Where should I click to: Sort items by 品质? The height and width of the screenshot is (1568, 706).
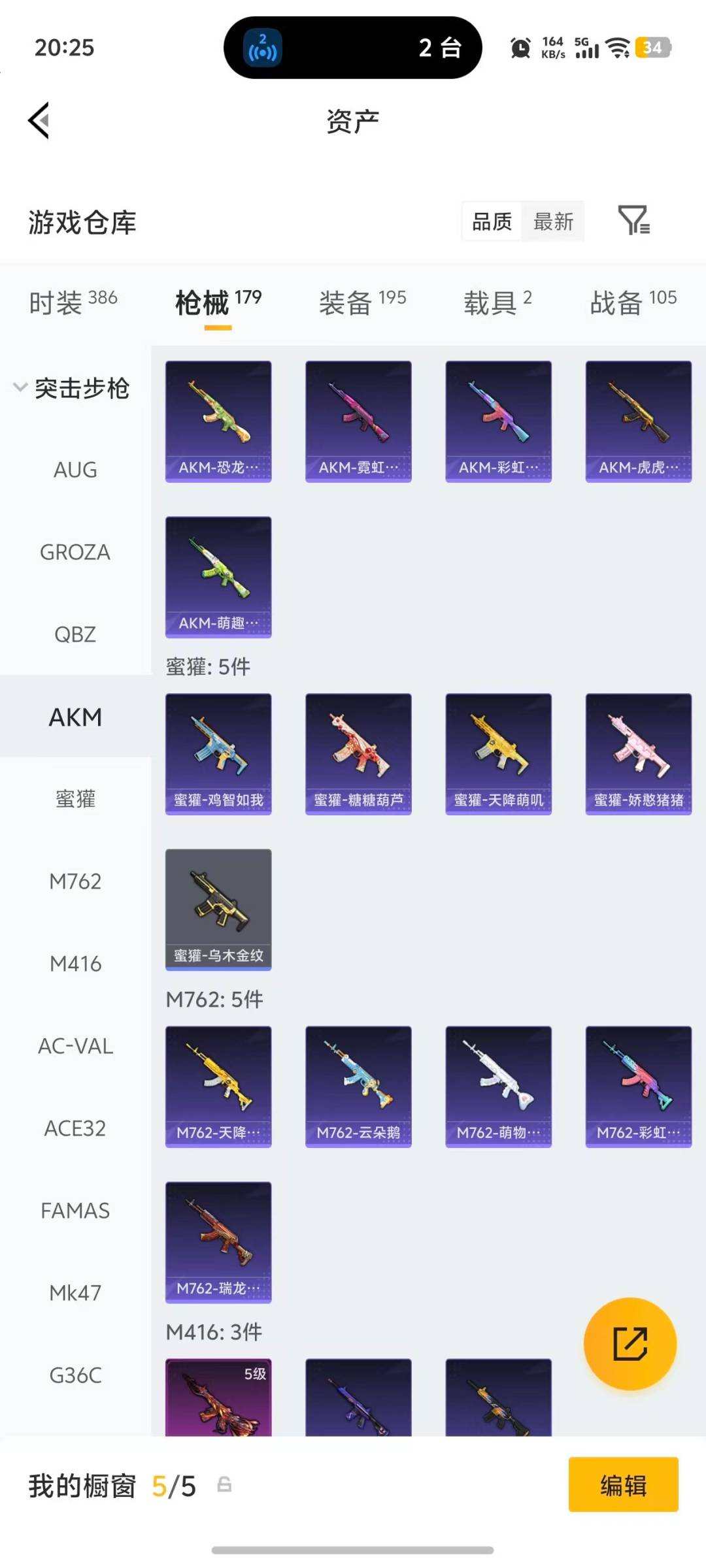coord(492,222)
